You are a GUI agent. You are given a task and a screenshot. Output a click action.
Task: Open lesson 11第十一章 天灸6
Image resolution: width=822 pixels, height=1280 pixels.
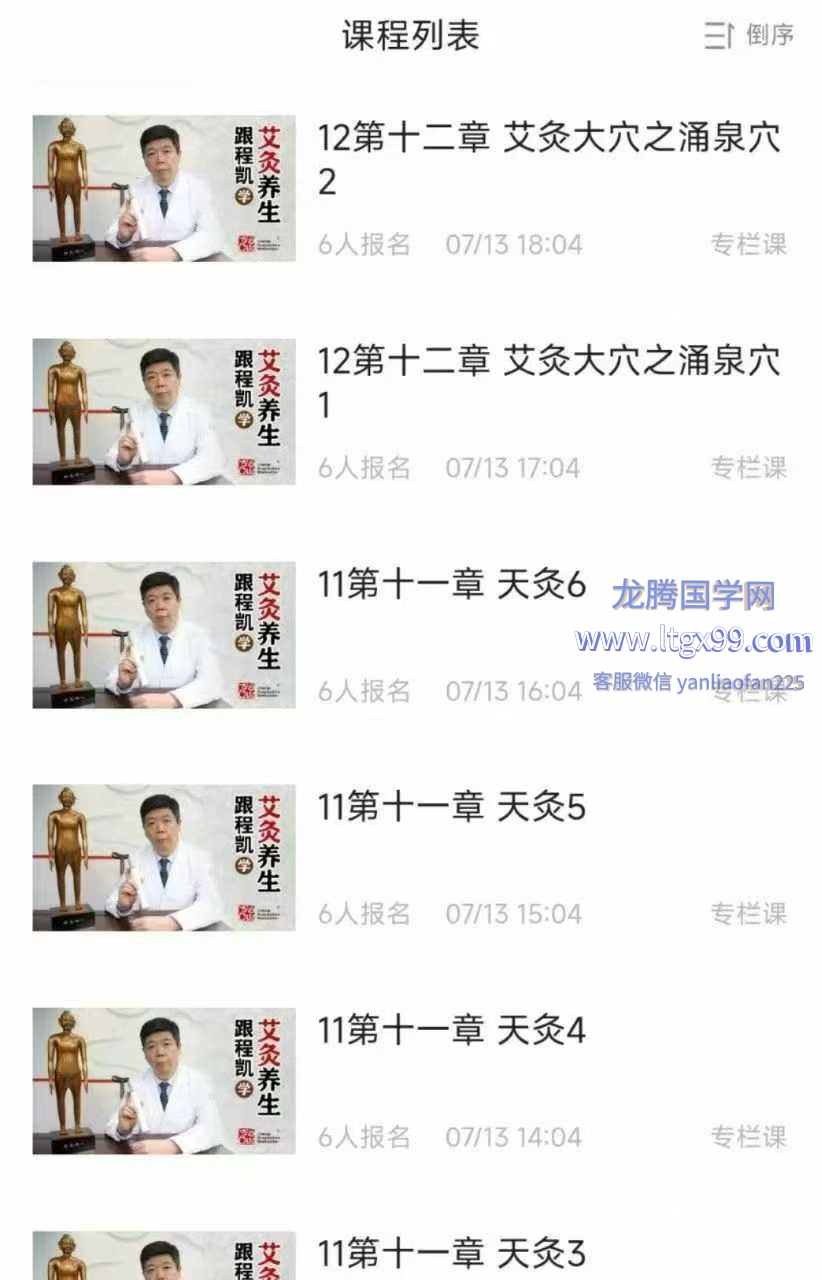(451, 585)
